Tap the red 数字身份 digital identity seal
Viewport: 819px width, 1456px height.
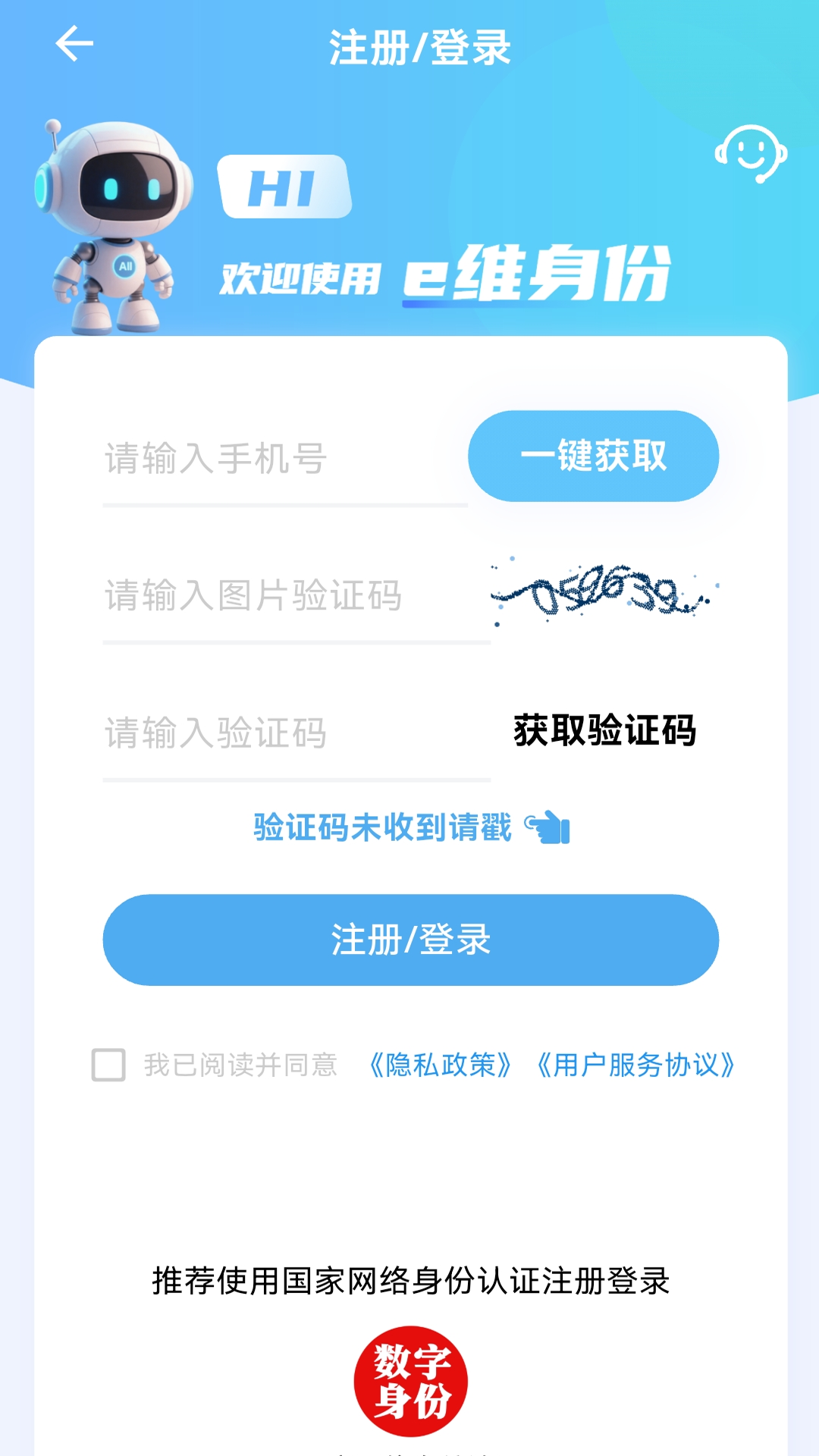coord(409,1380)
